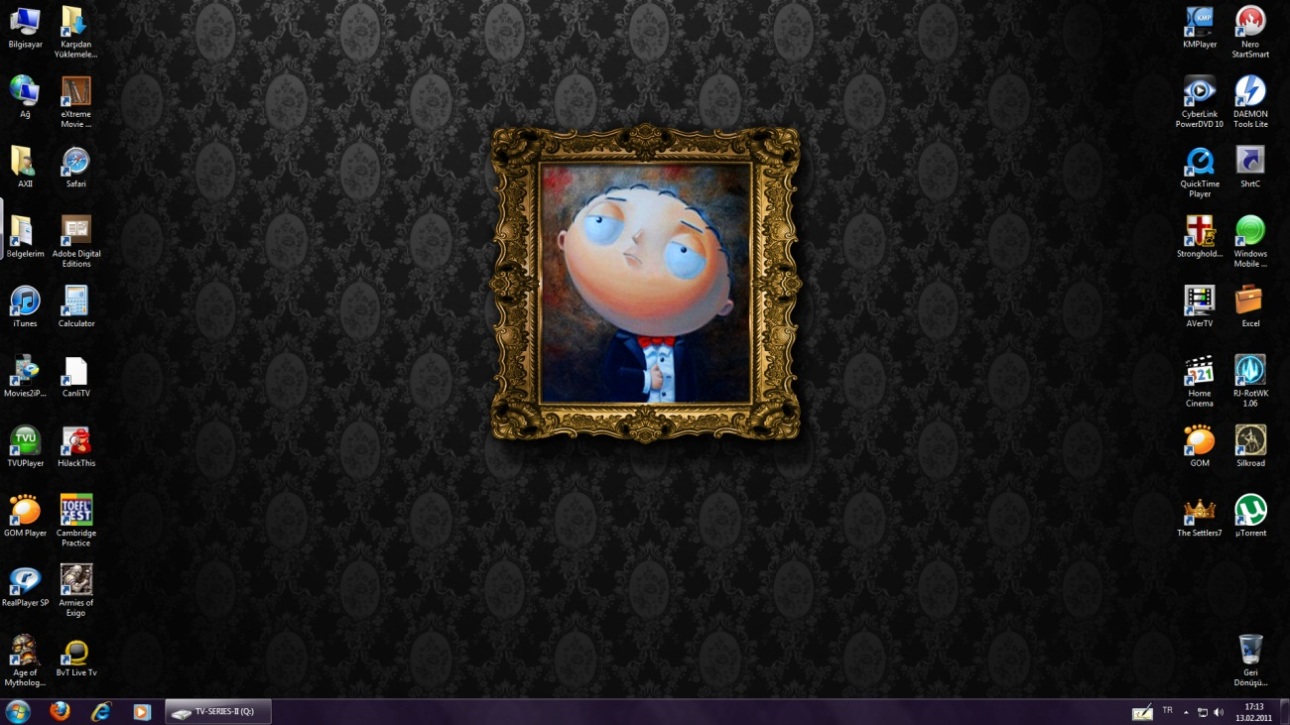Open the Windows Start menu
This screenshot has height=725, width=1290.
coord(18,712)
